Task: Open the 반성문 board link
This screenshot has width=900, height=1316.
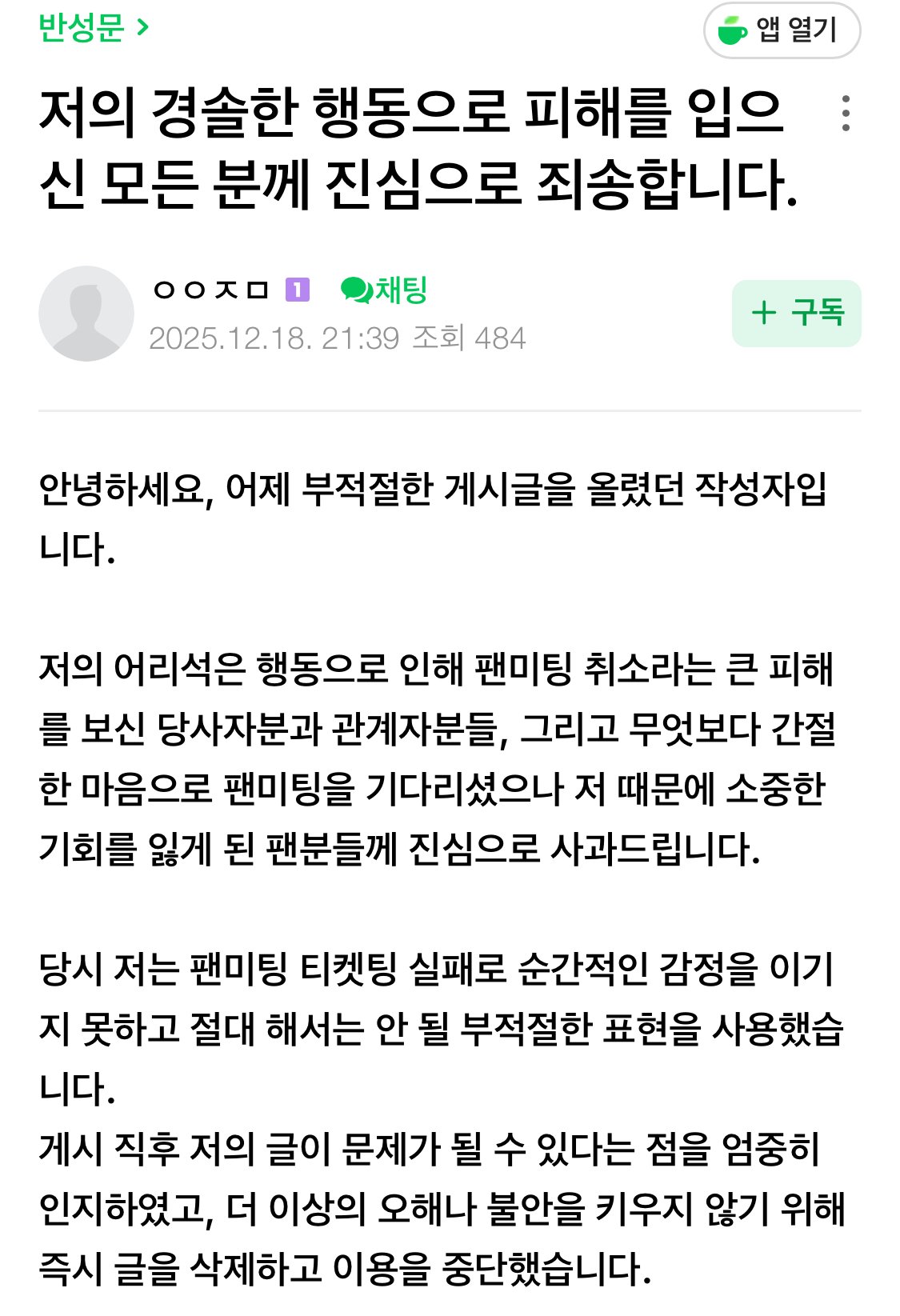Action: 93,29
